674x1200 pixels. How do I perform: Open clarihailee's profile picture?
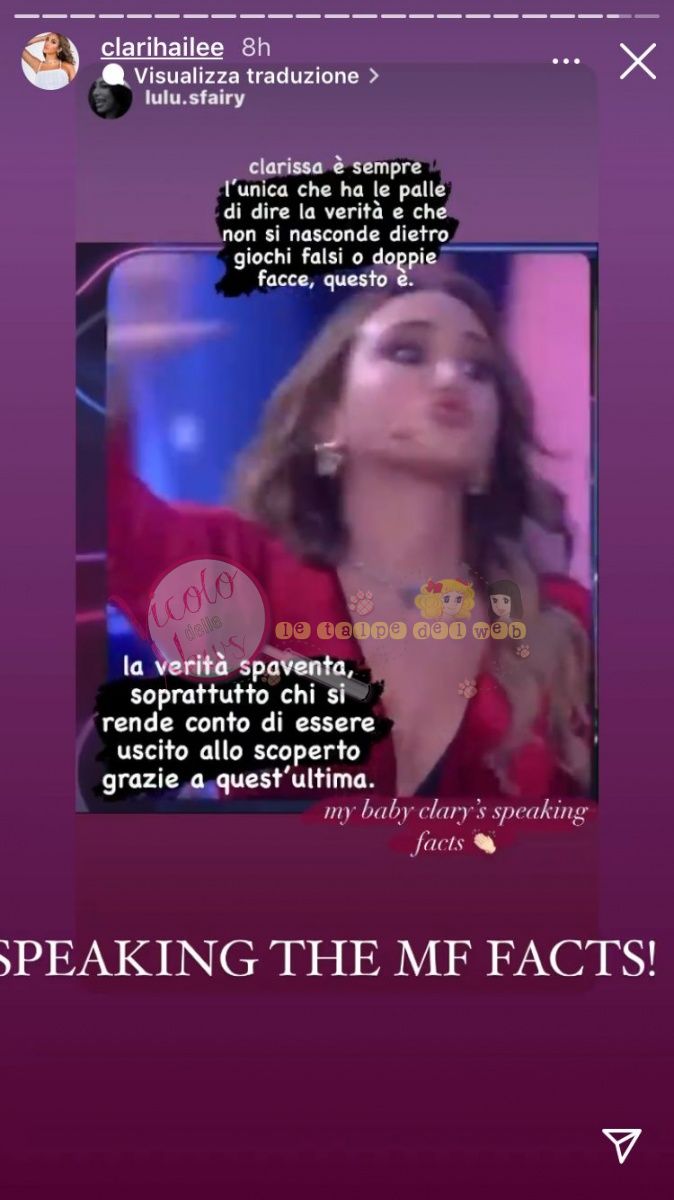50,61
